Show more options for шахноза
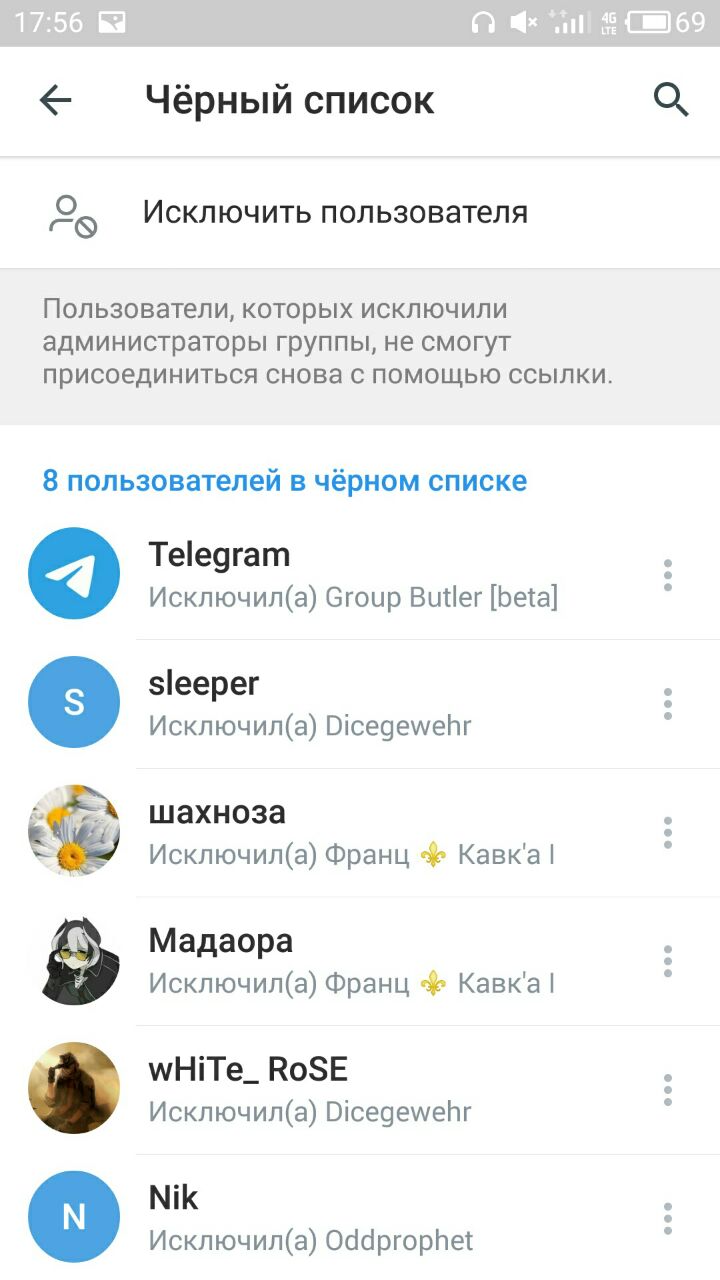 668,832
